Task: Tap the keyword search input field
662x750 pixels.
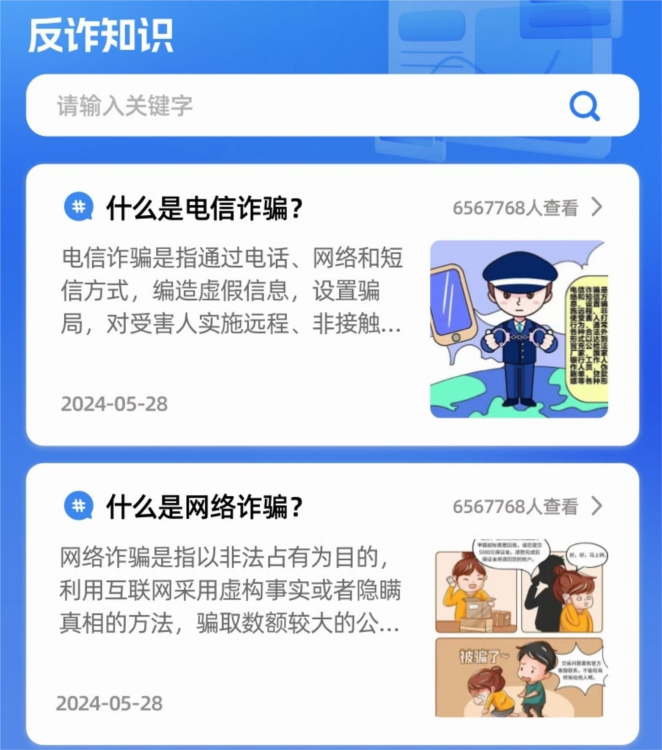Action: (x=290, y=105)
